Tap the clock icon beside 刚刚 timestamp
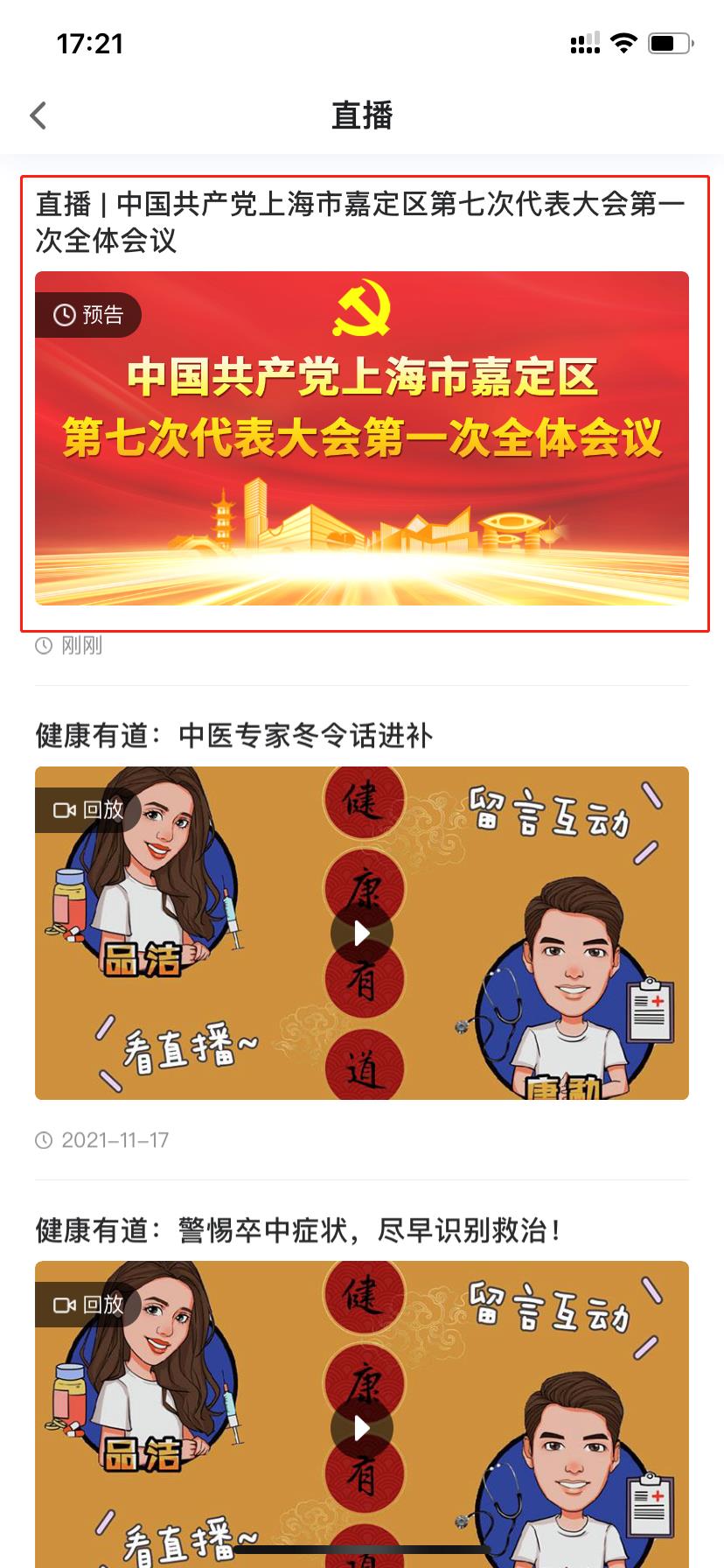The width and height of the screenshot is (724, 1568). (x=42, y=645)
